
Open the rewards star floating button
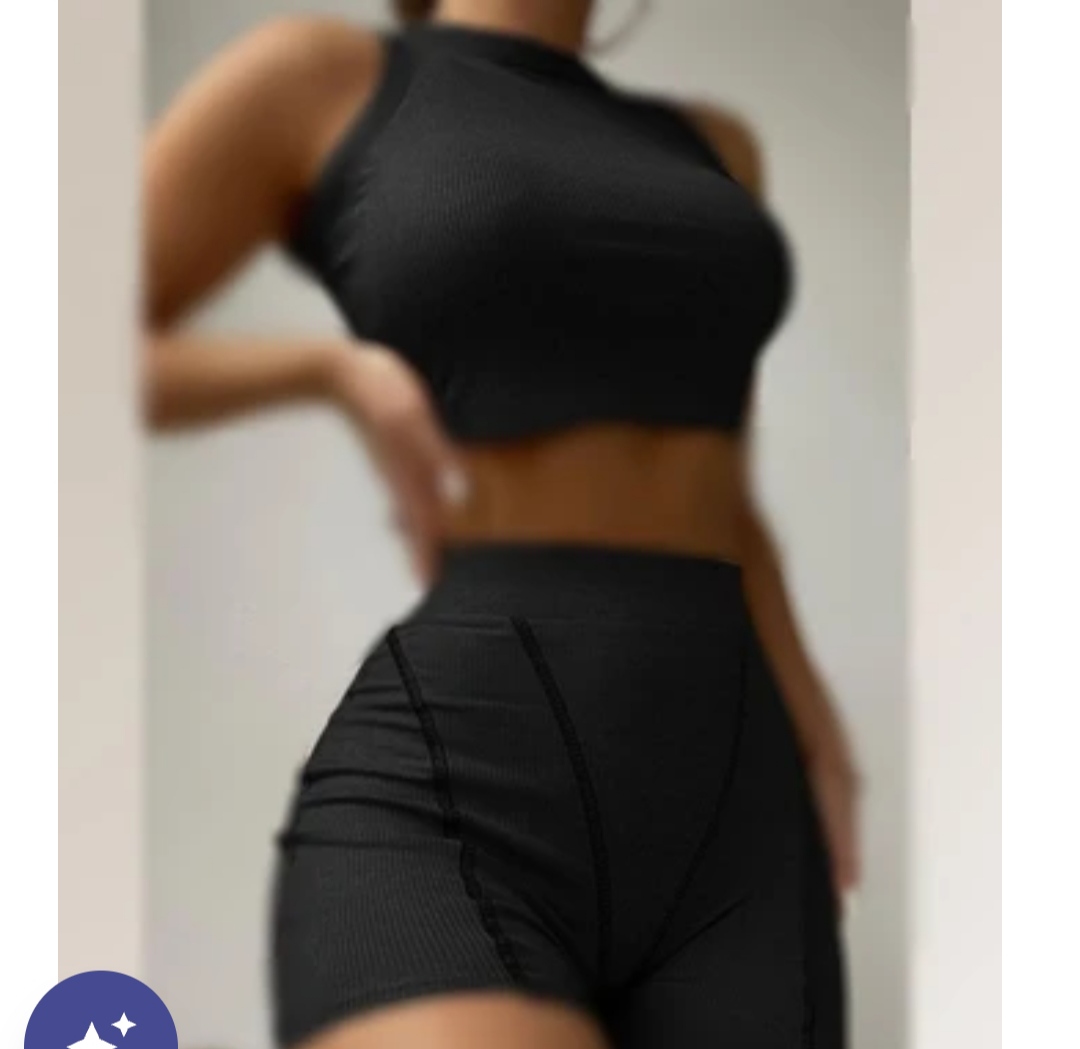(101, 1015)
